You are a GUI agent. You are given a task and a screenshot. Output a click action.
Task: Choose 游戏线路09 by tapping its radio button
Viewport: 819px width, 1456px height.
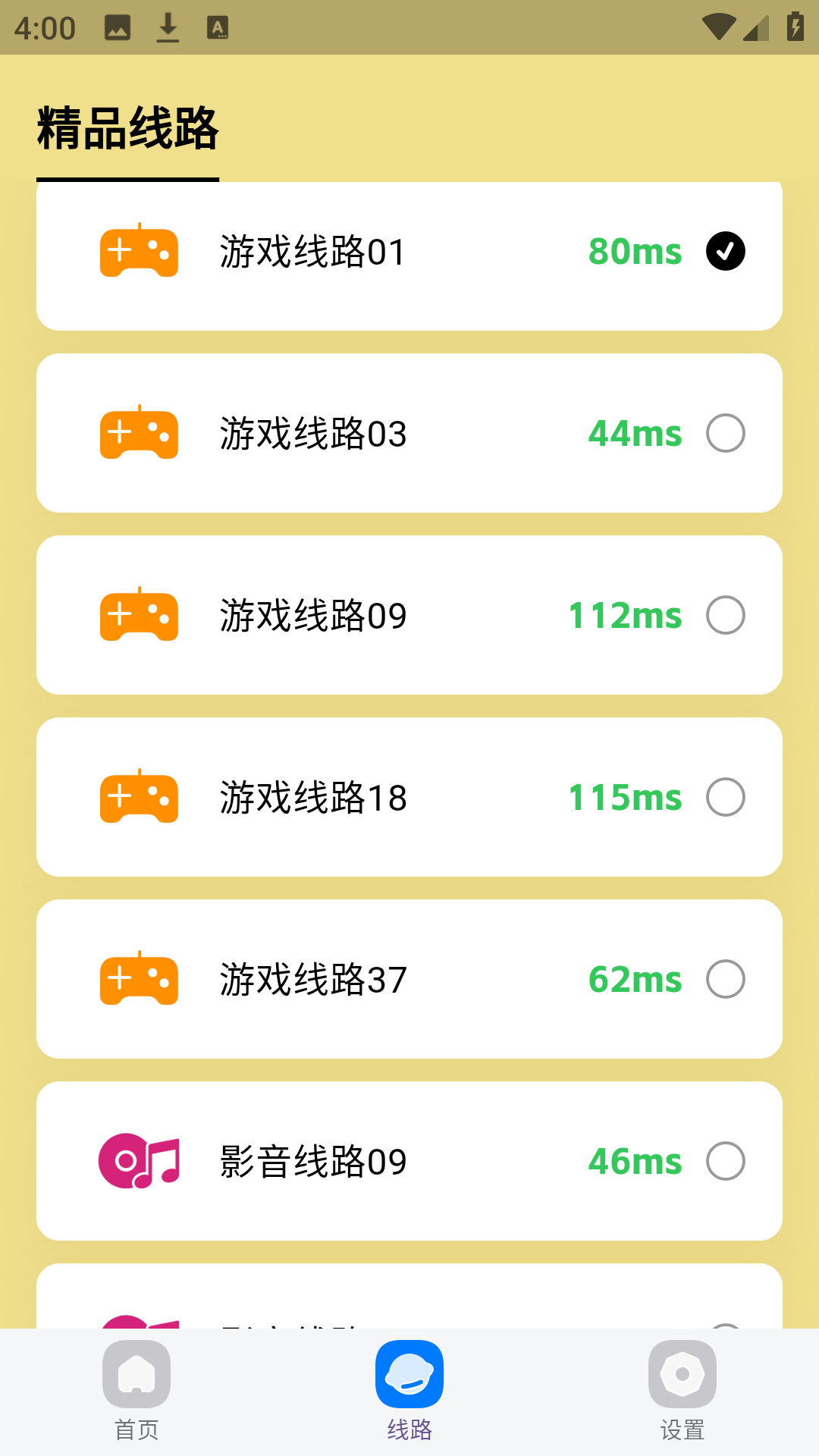coord(726,615)
